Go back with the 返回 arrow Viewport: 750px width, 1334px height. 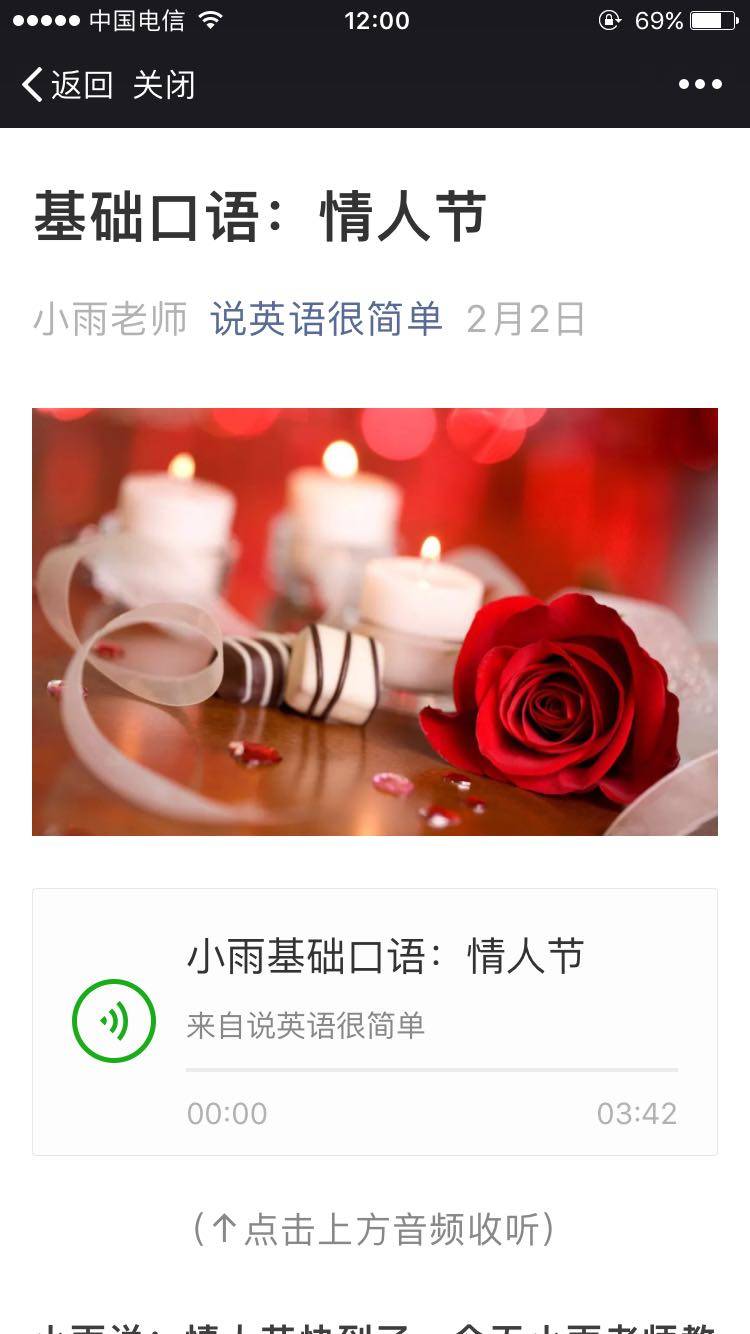tap(66, 85)
